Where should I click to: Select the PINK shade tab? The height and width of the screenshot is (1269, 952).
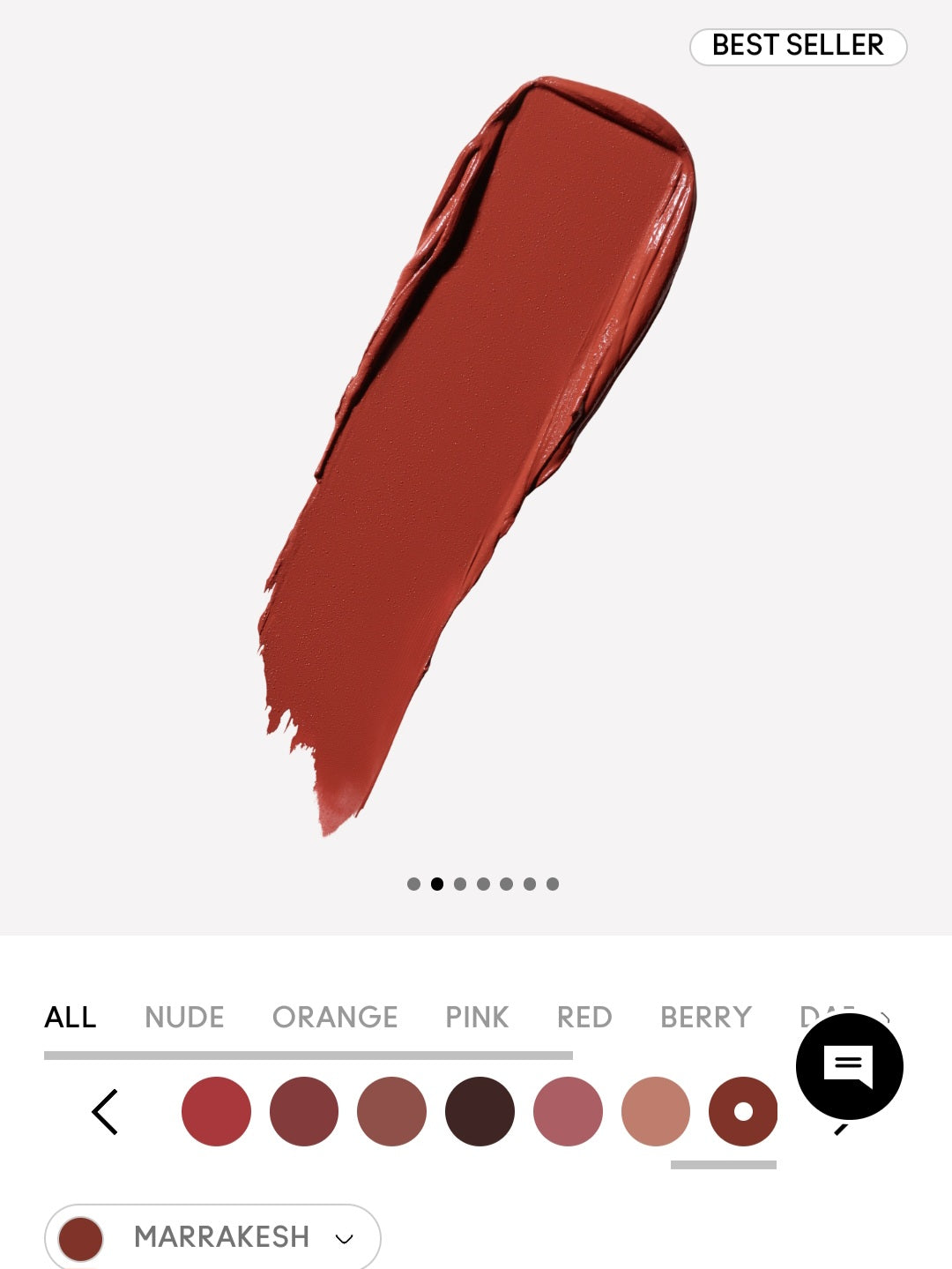point(477,1017)
